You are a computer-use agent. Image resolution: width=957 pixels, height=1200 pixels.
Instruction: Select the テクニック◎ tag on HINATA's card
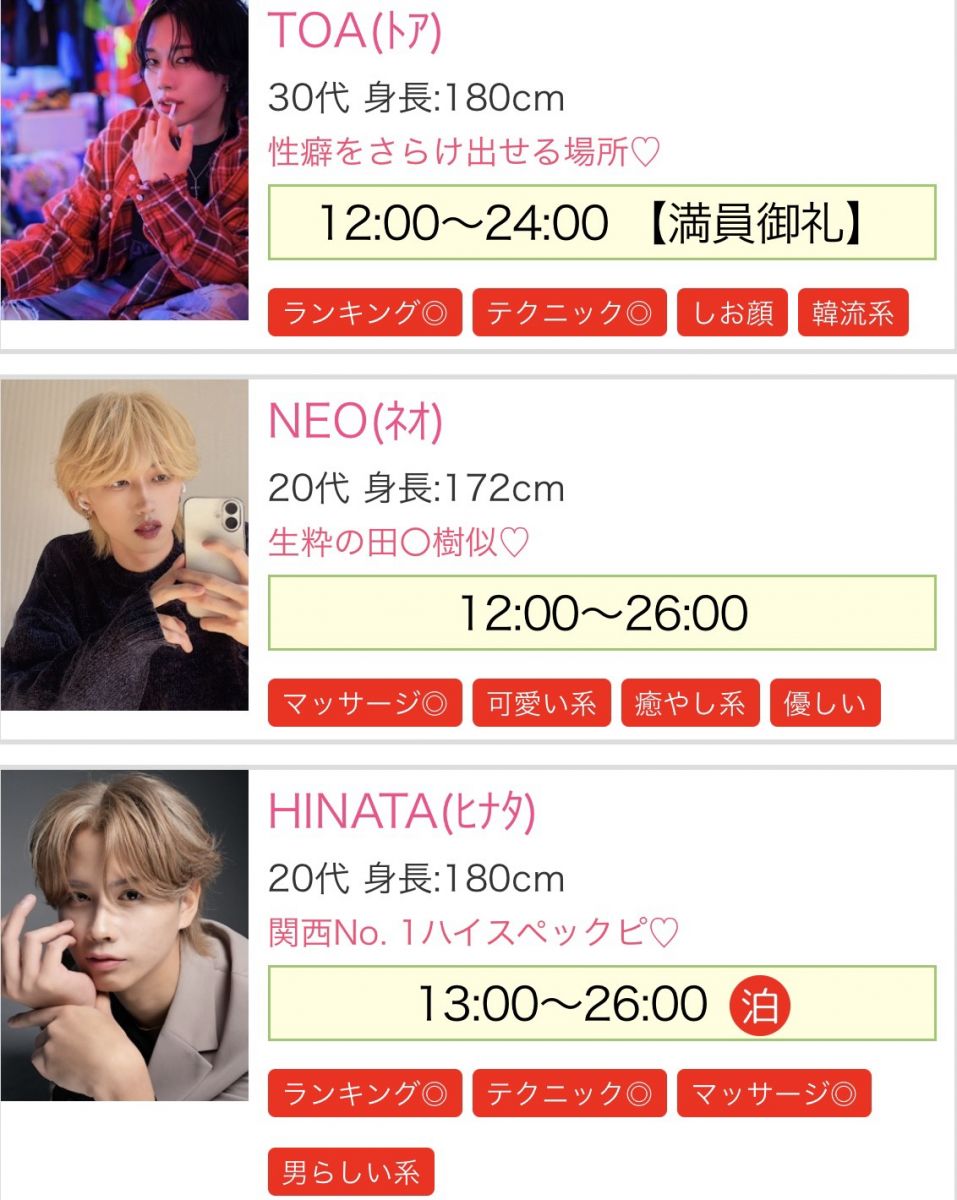coord(569,1094)
